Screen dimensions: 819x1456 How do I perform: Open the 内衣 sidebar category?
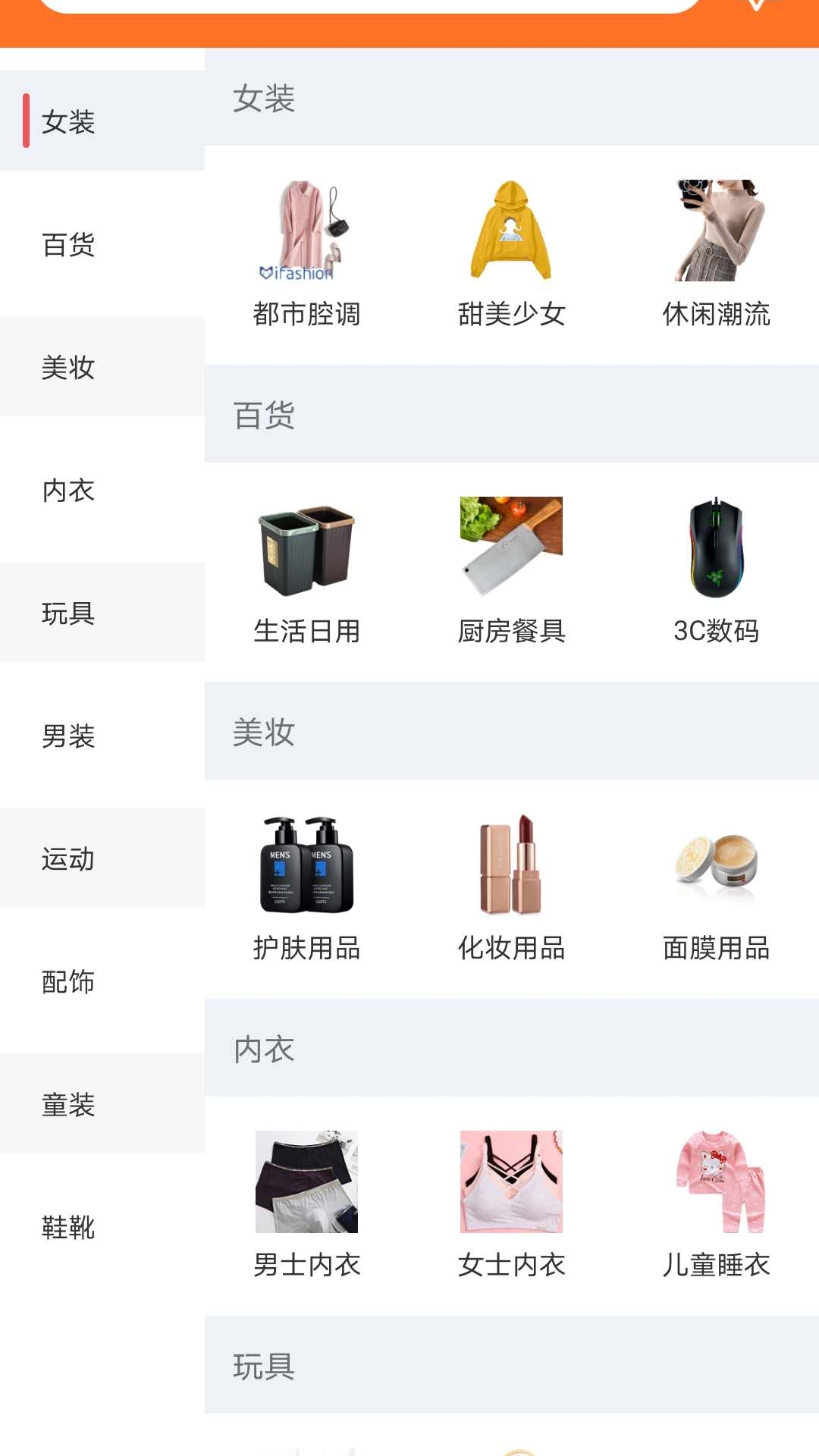click(x=68, y=491)
